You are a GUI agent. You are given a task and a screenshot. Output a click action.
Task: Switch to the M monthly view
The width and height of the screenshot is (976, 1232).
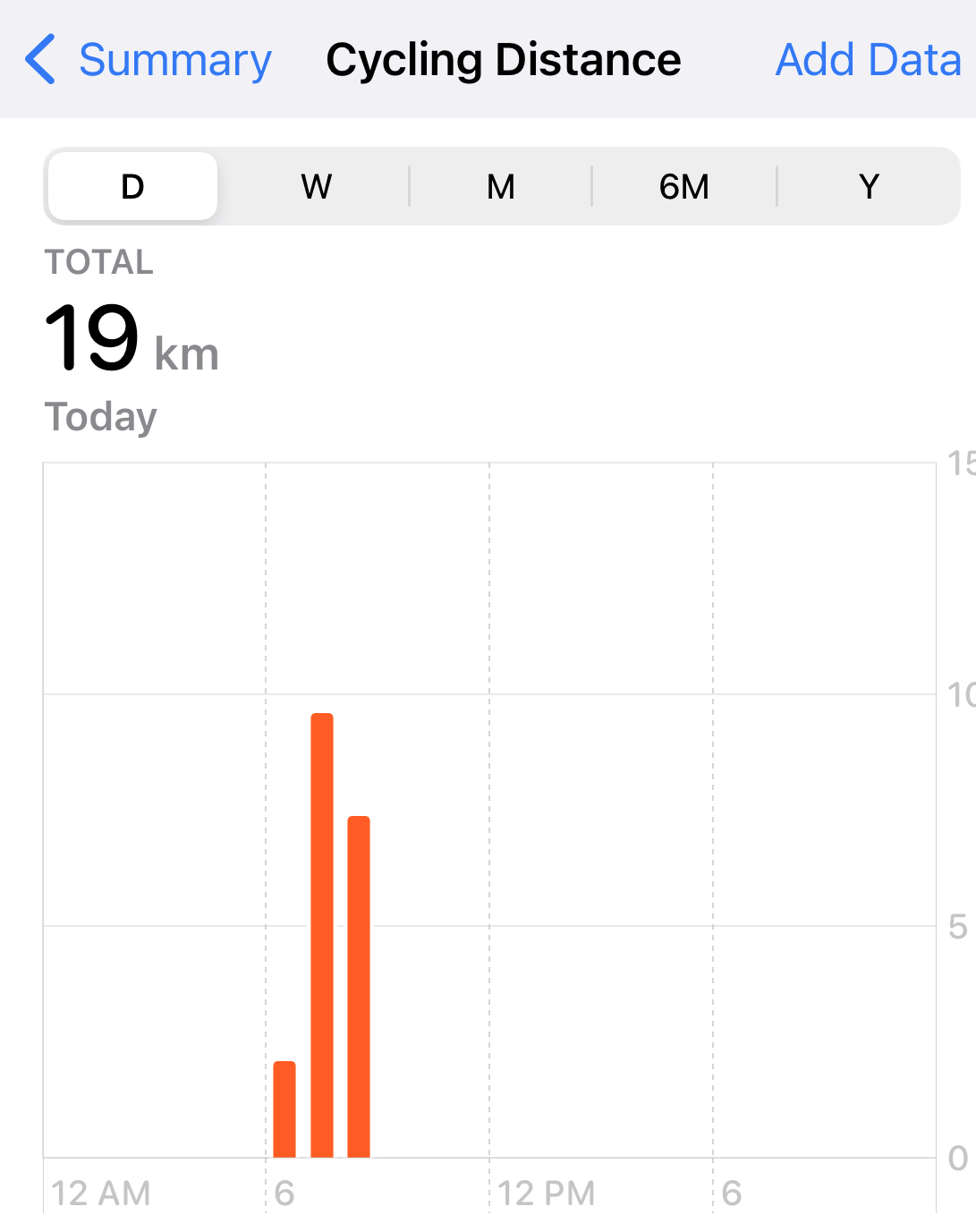[501, 186]
